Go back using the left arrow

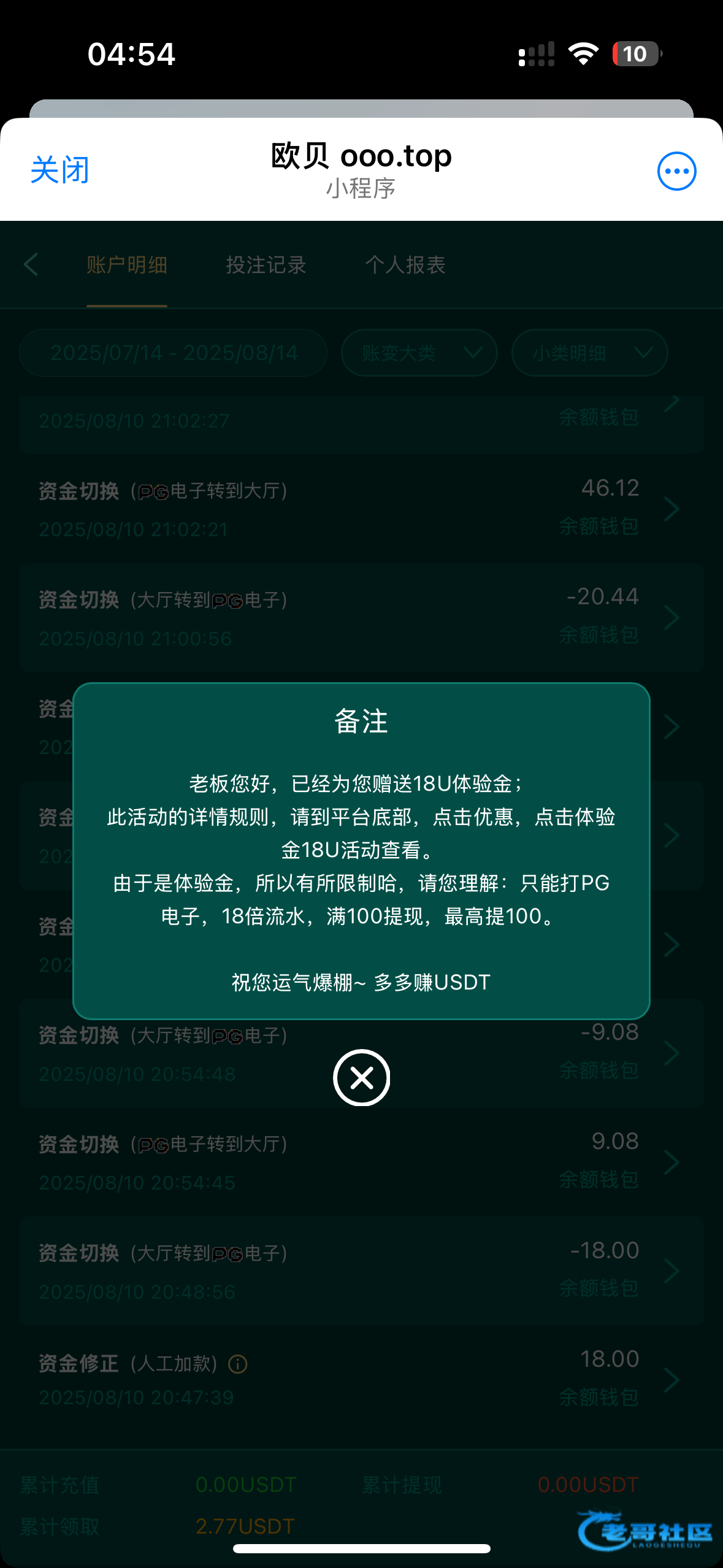(31, 265)
